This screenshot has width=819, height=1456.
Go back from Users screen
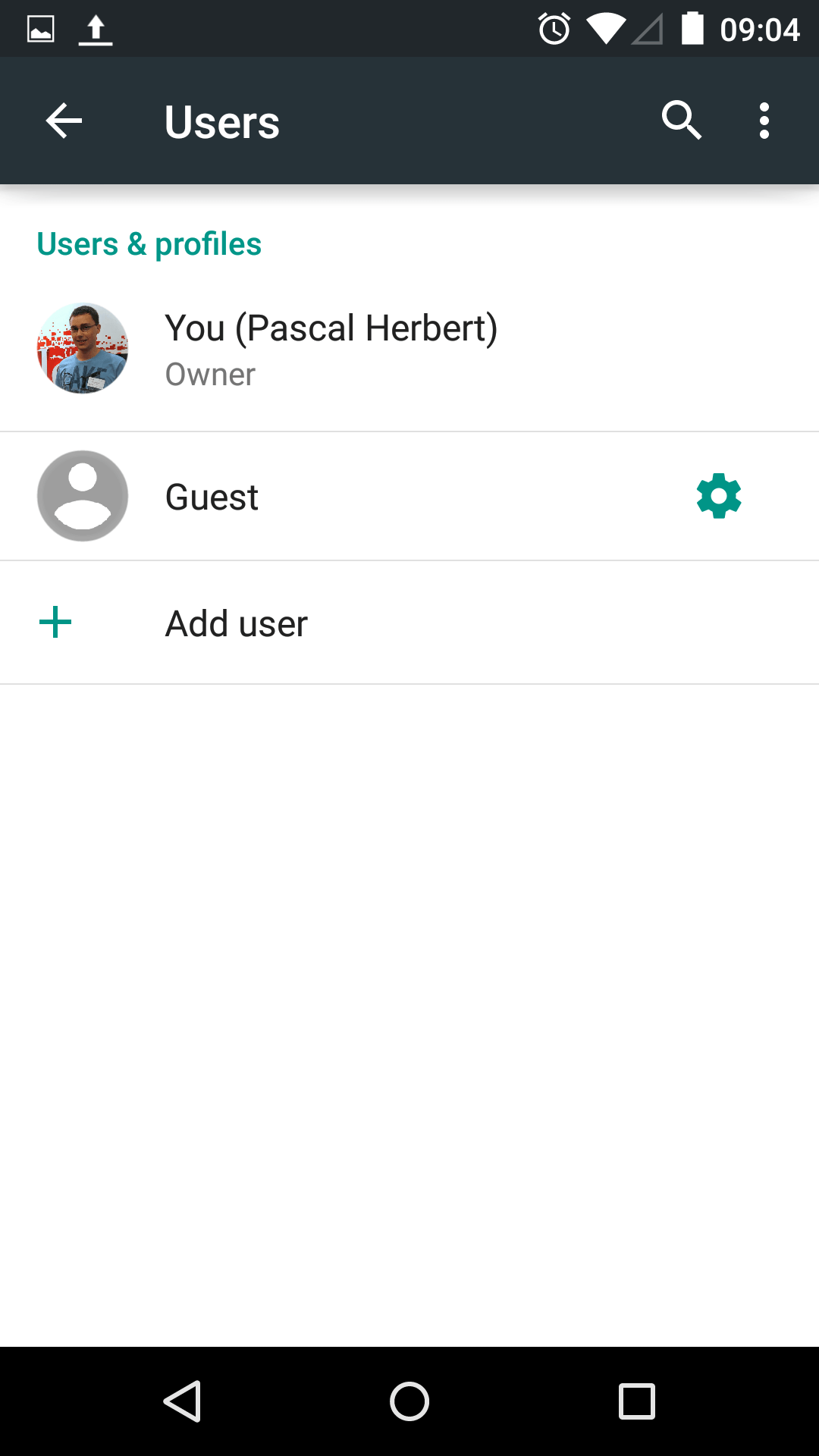tap(64, 121)
